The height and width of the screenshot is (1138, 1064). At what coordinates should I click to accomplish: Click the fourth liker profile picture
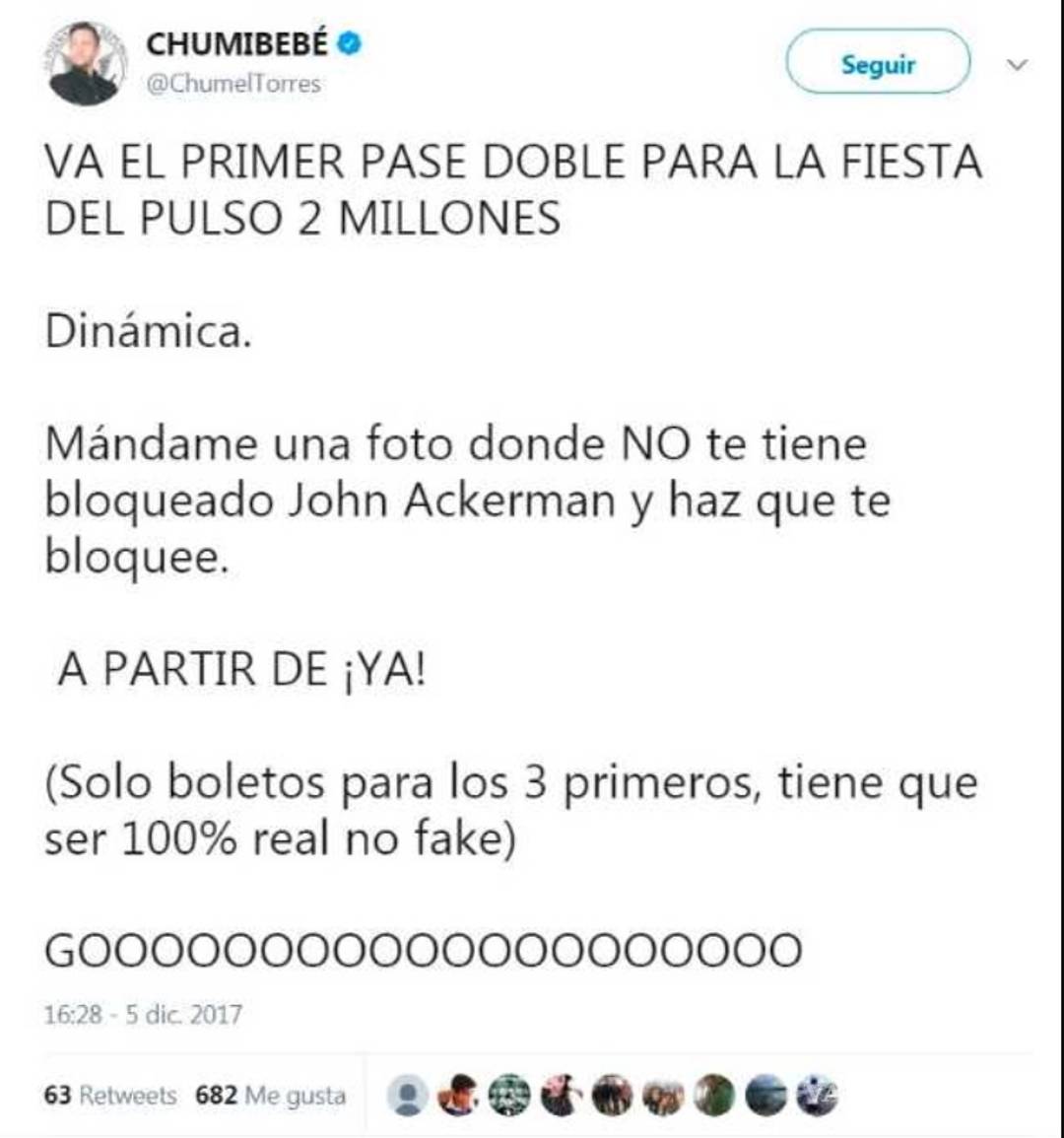click(x=562, y=1096)
